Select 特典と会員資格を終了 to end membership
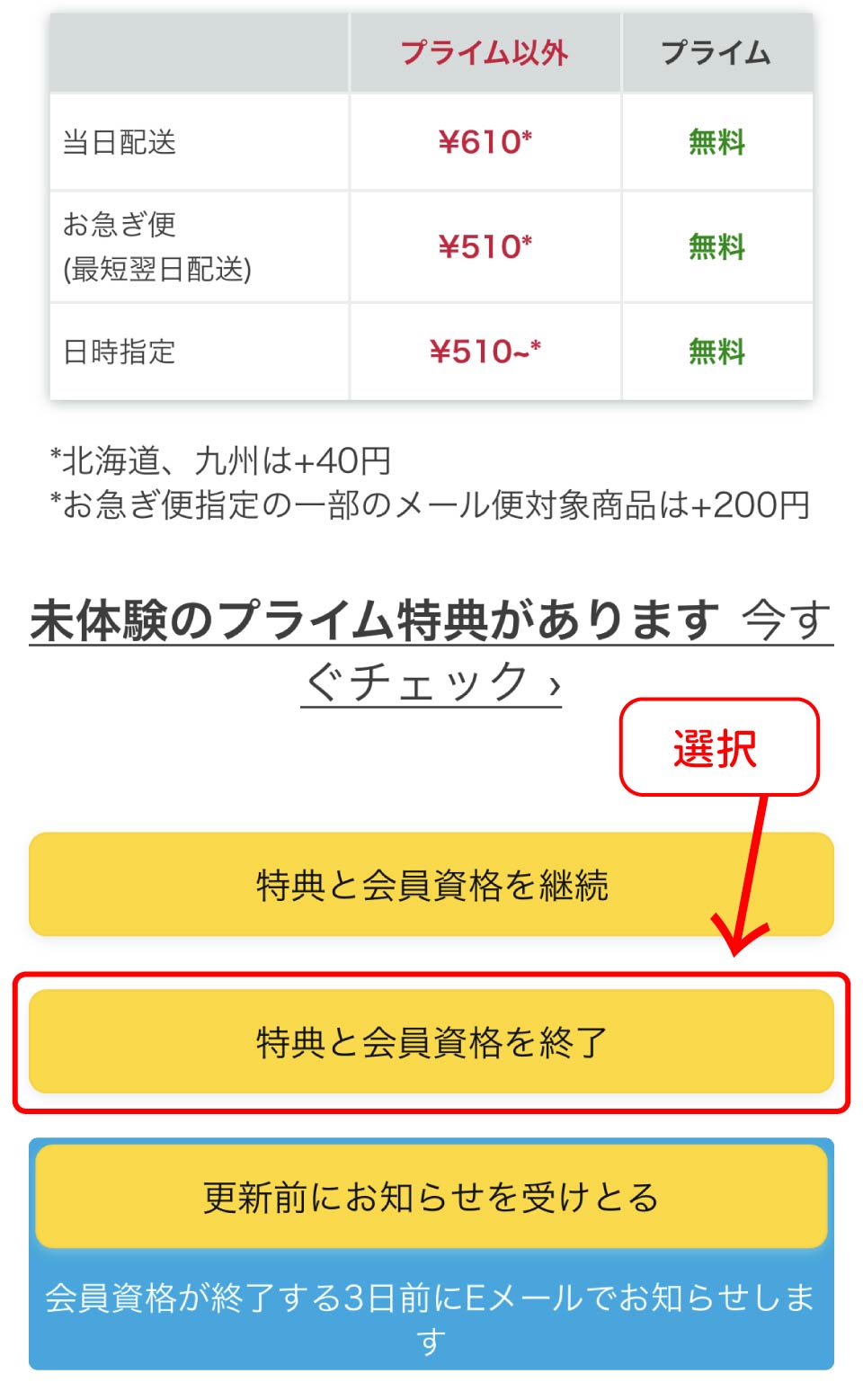The width and height of the screenshot is (863, 1400). click(x=431, y=1041)
